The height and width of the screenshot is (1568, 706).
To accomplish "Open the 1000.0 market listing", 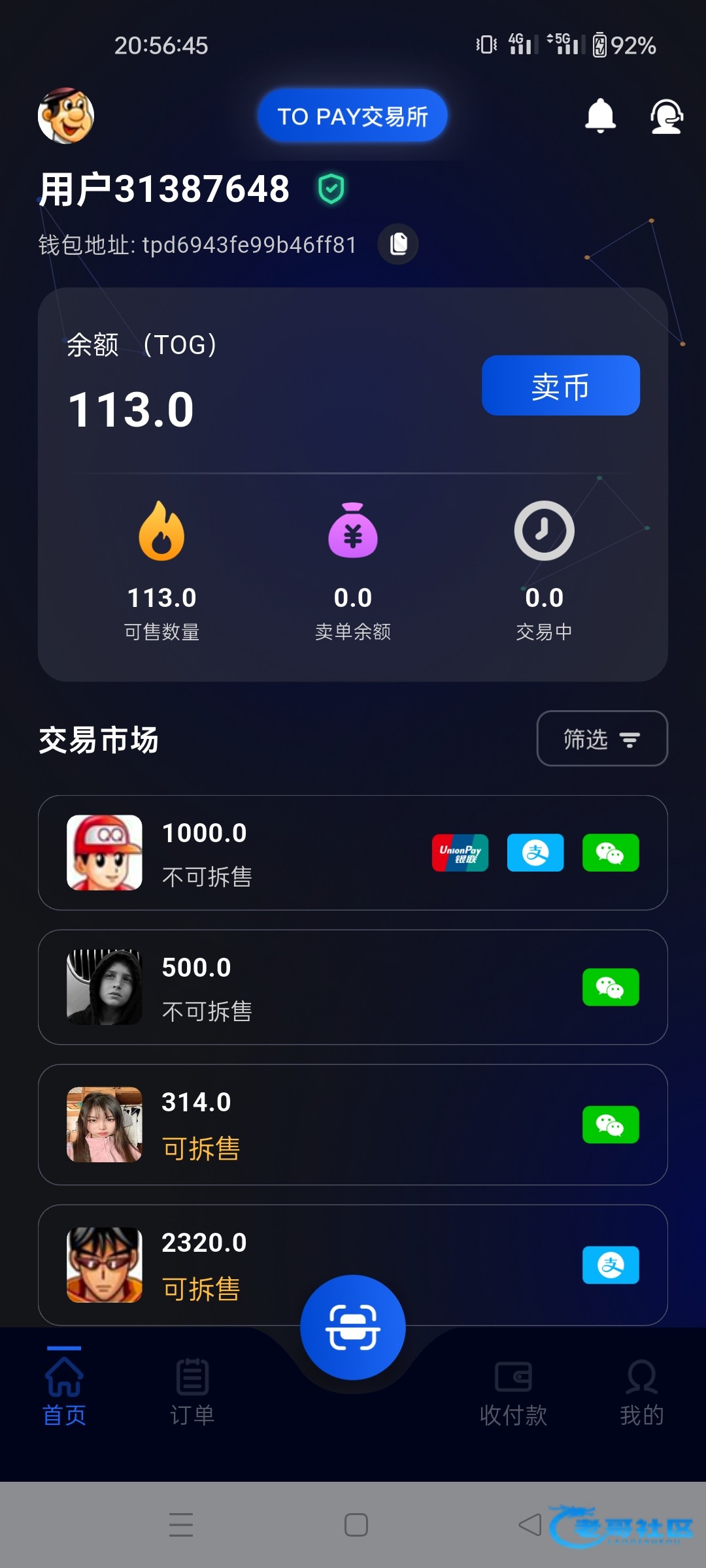I will (x=353, y=853).
